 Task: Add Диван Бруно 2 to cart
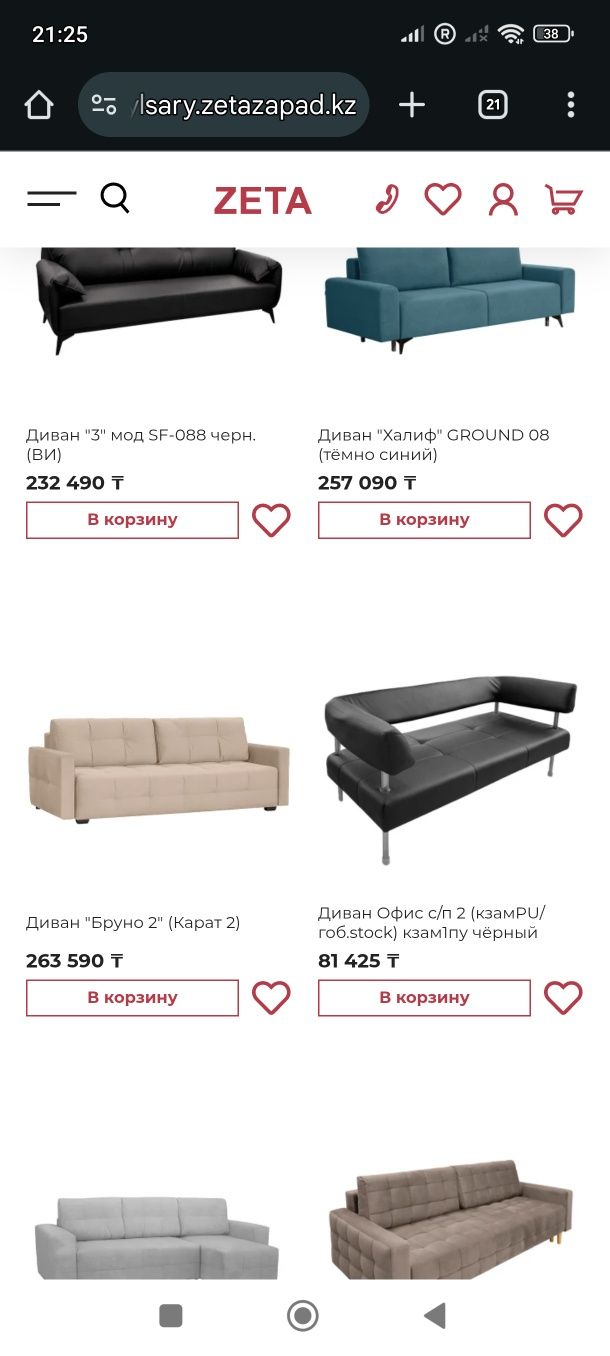(x=132, y=998)
